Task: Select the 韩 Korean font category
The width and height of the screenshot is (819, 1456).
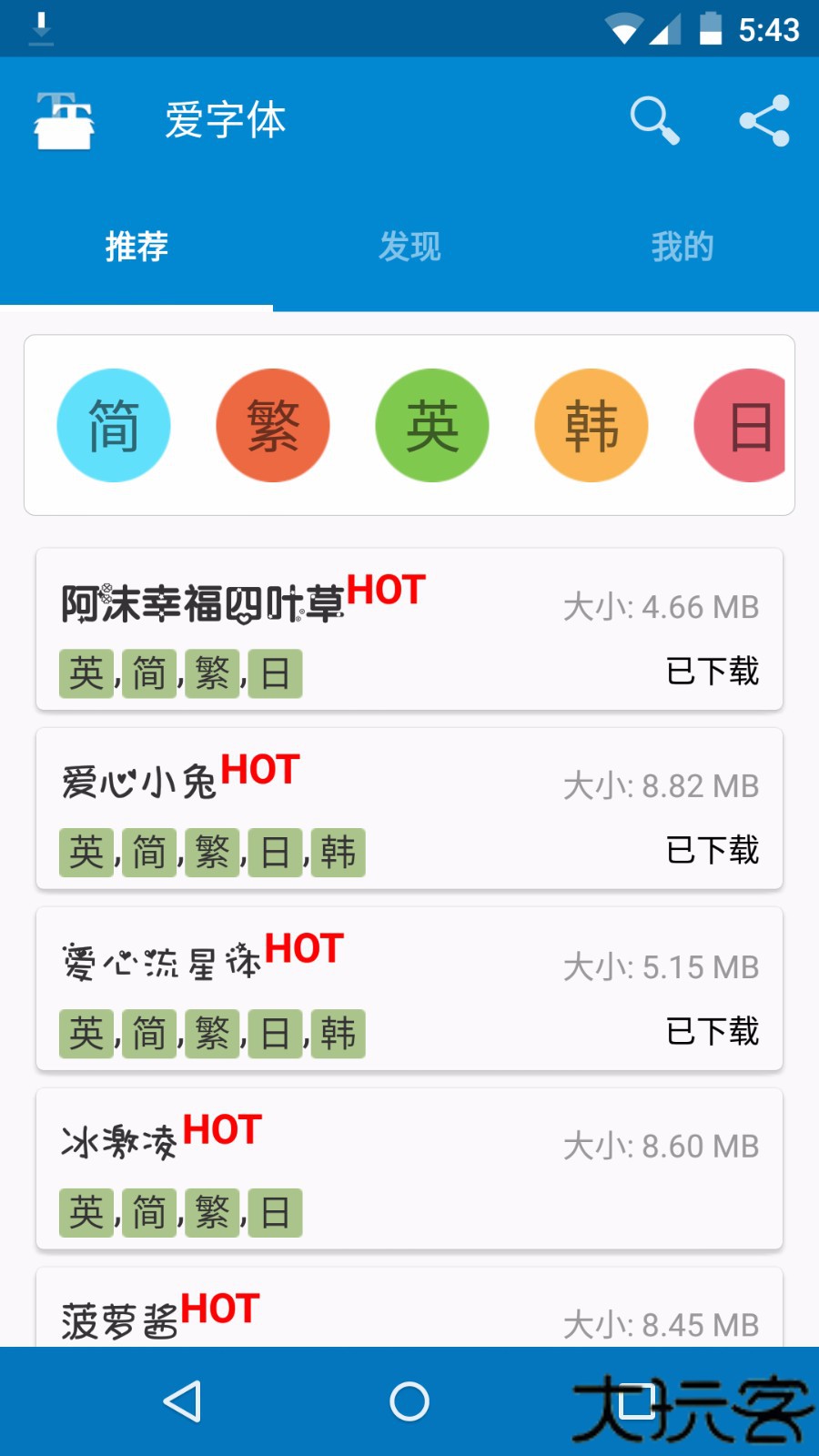Action: click(590, 425)
